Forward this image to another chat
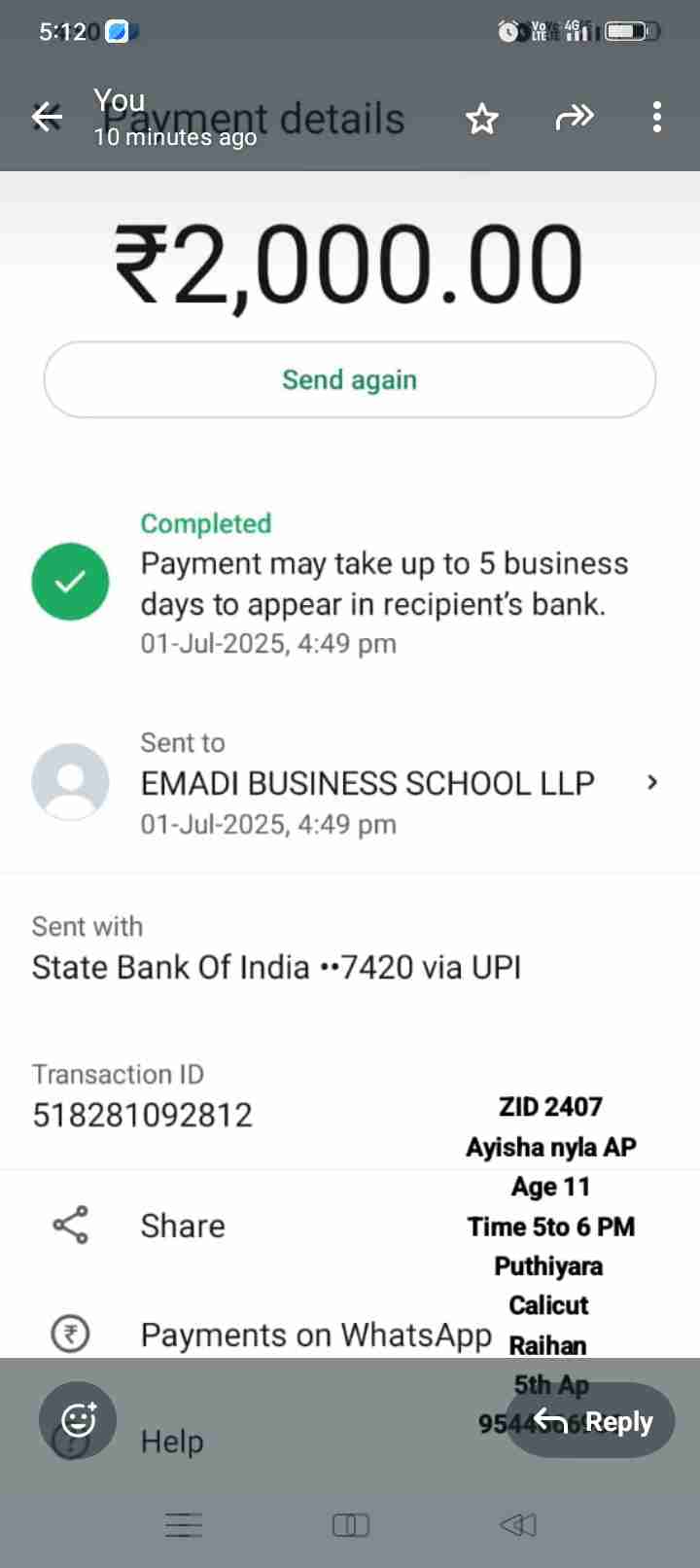700x1568 pixels. point(574,118)
